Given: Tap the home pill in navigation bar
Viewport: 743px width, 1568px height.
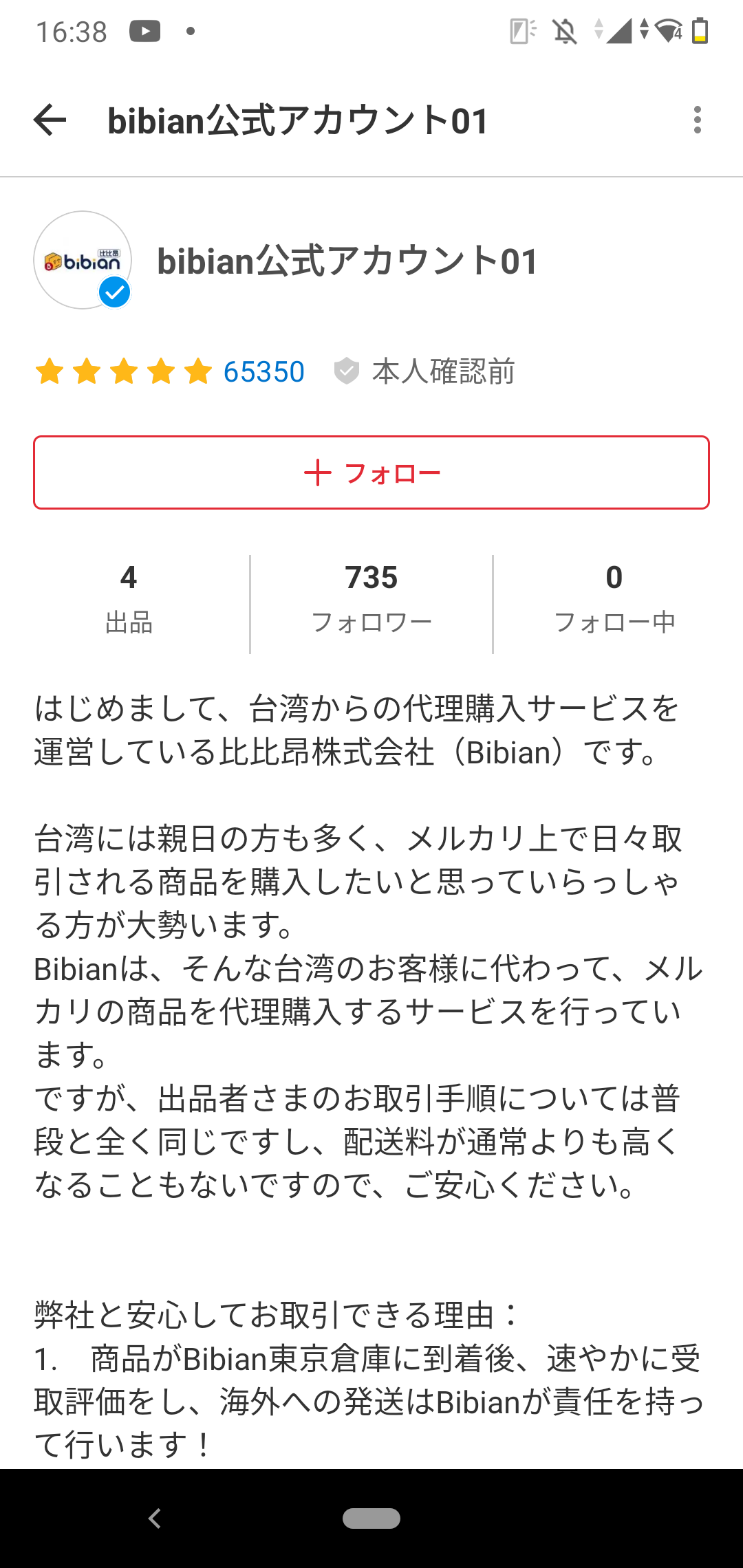Looking at the screenshot, I should (371, 1518).
